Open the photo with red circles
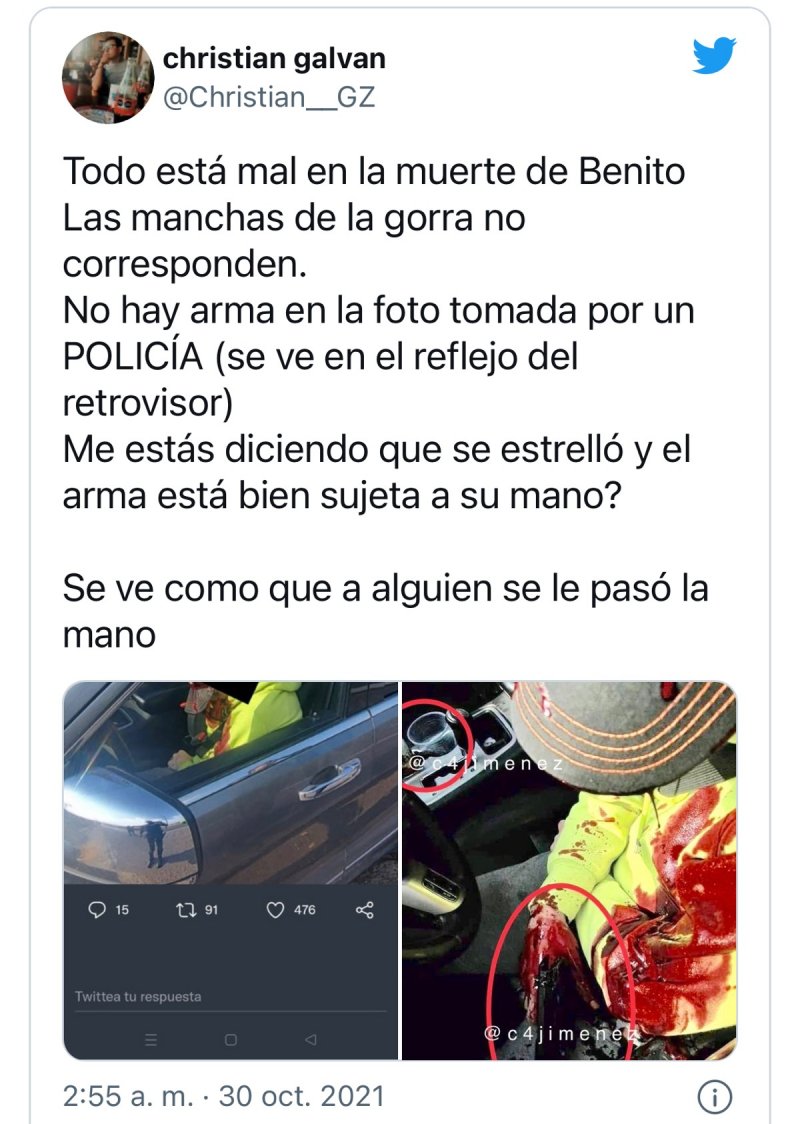800x1124 pixels. (569, 870)
